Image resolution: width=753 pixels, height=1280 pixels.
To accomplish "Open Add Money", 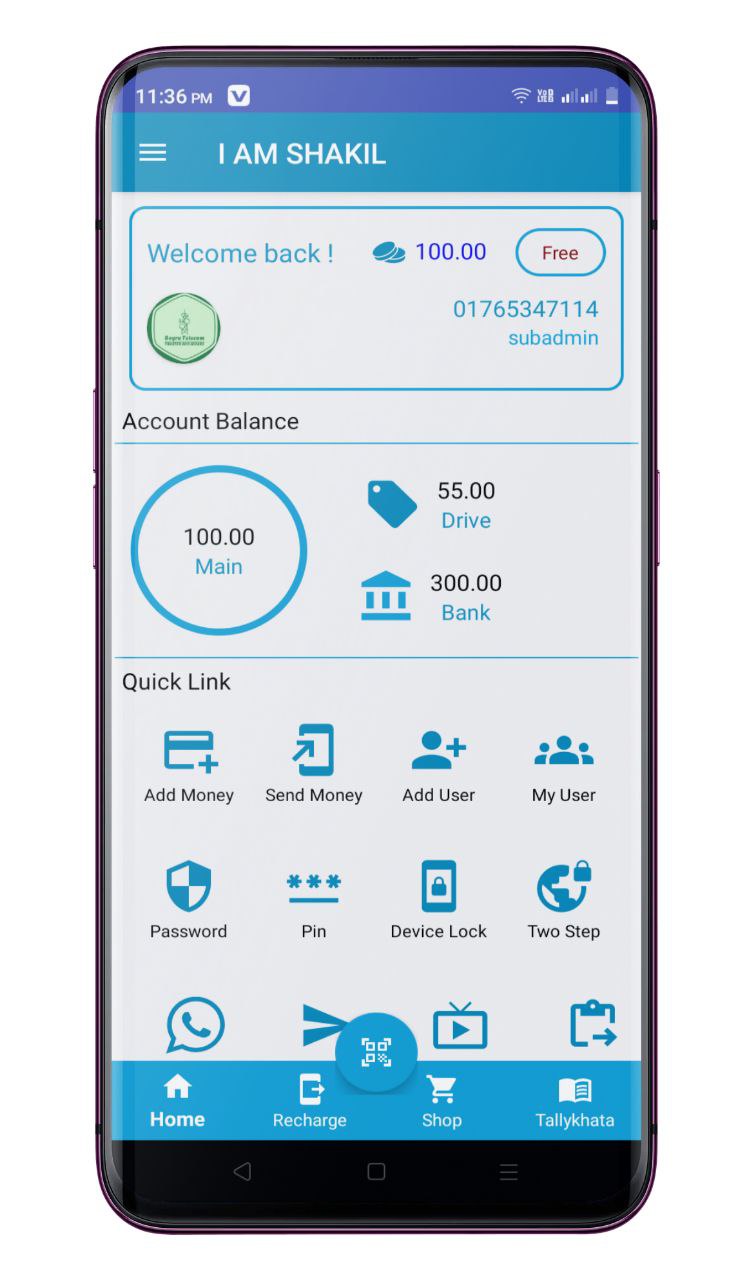I will tap(189, 765).
